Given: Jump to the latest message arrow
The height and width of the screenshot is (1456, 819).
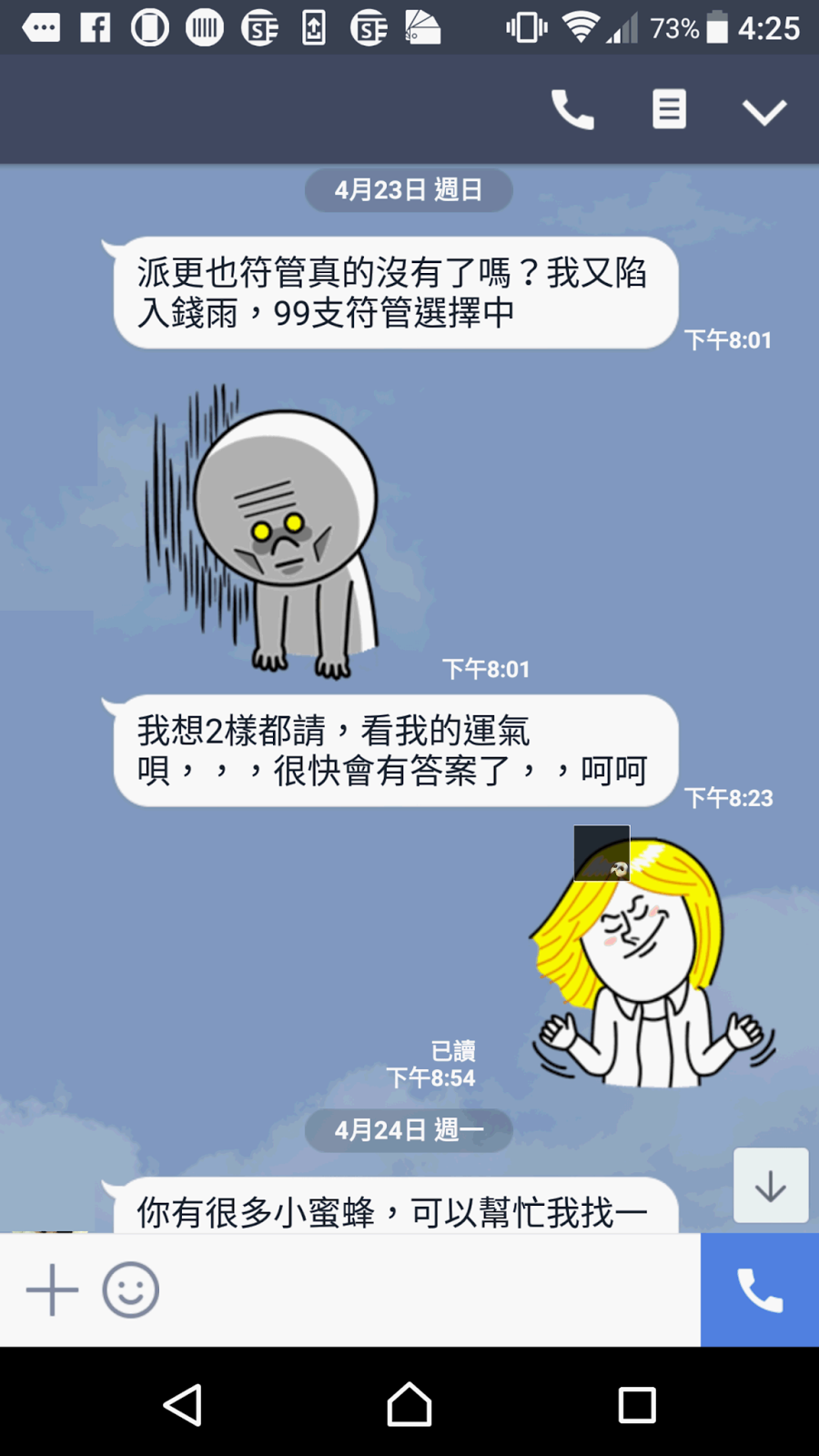Looking at the screenshot, I should [x=770, y=1186].
